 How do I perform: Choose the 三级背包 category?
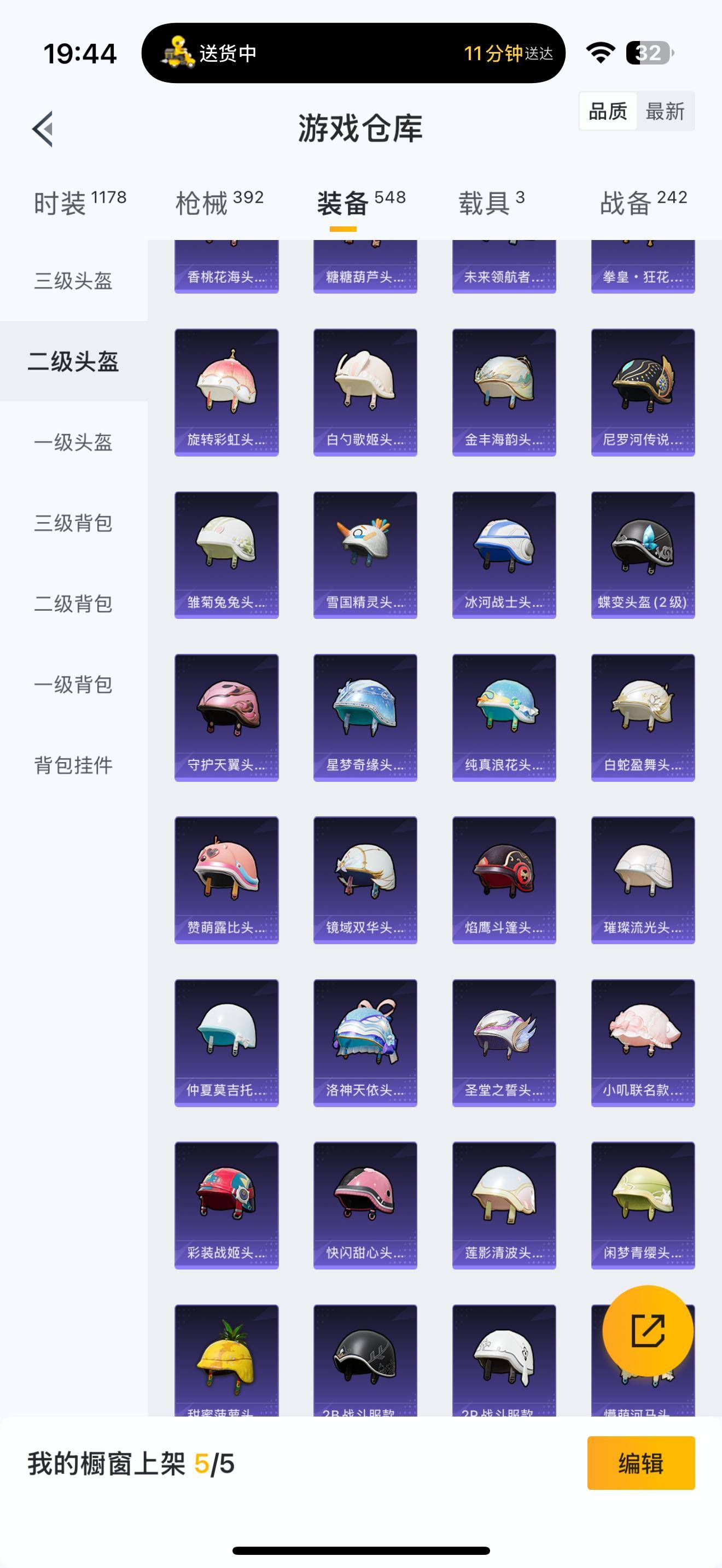click(73, 523)
